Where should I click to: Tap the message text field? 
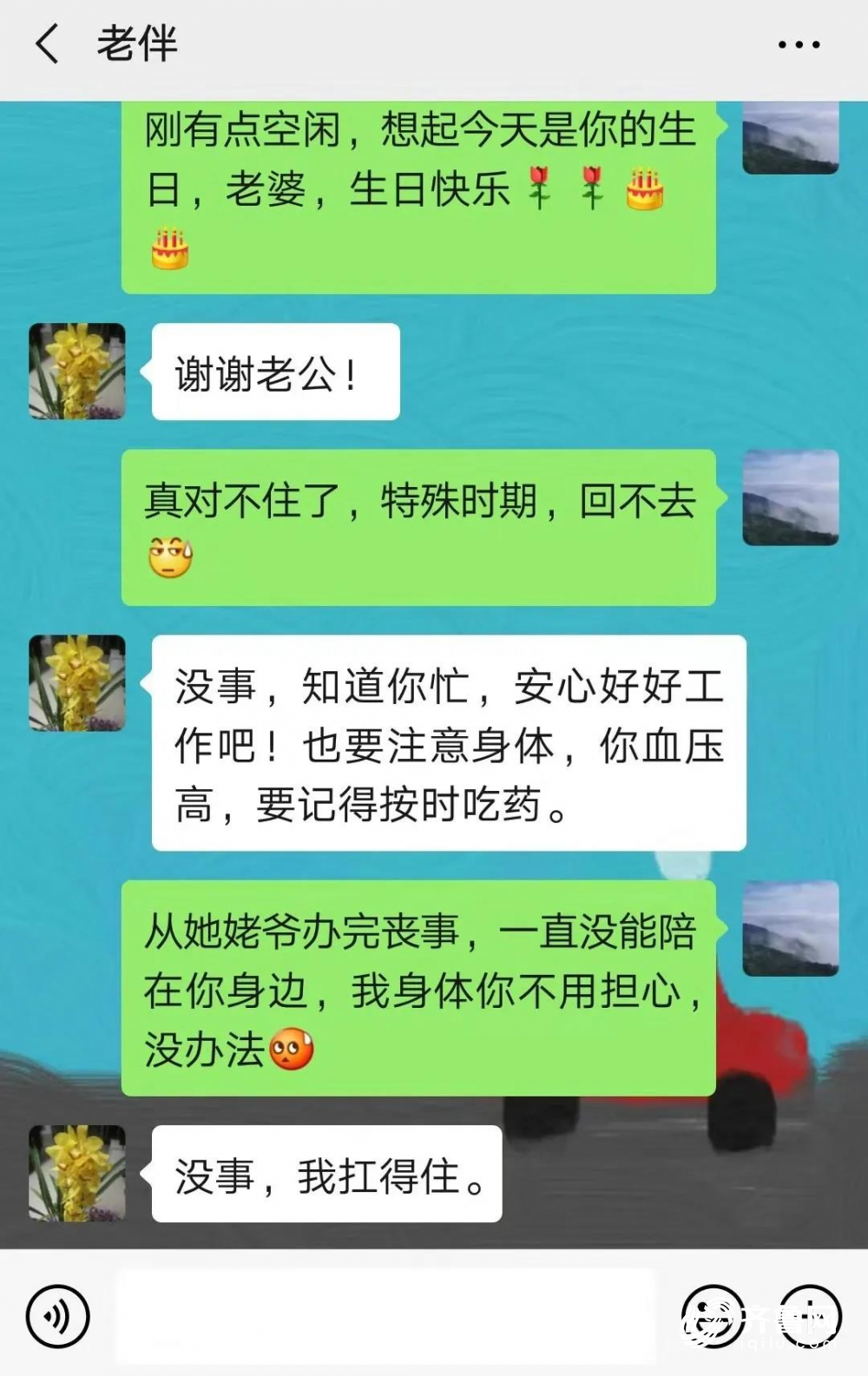click(386, 1316)
